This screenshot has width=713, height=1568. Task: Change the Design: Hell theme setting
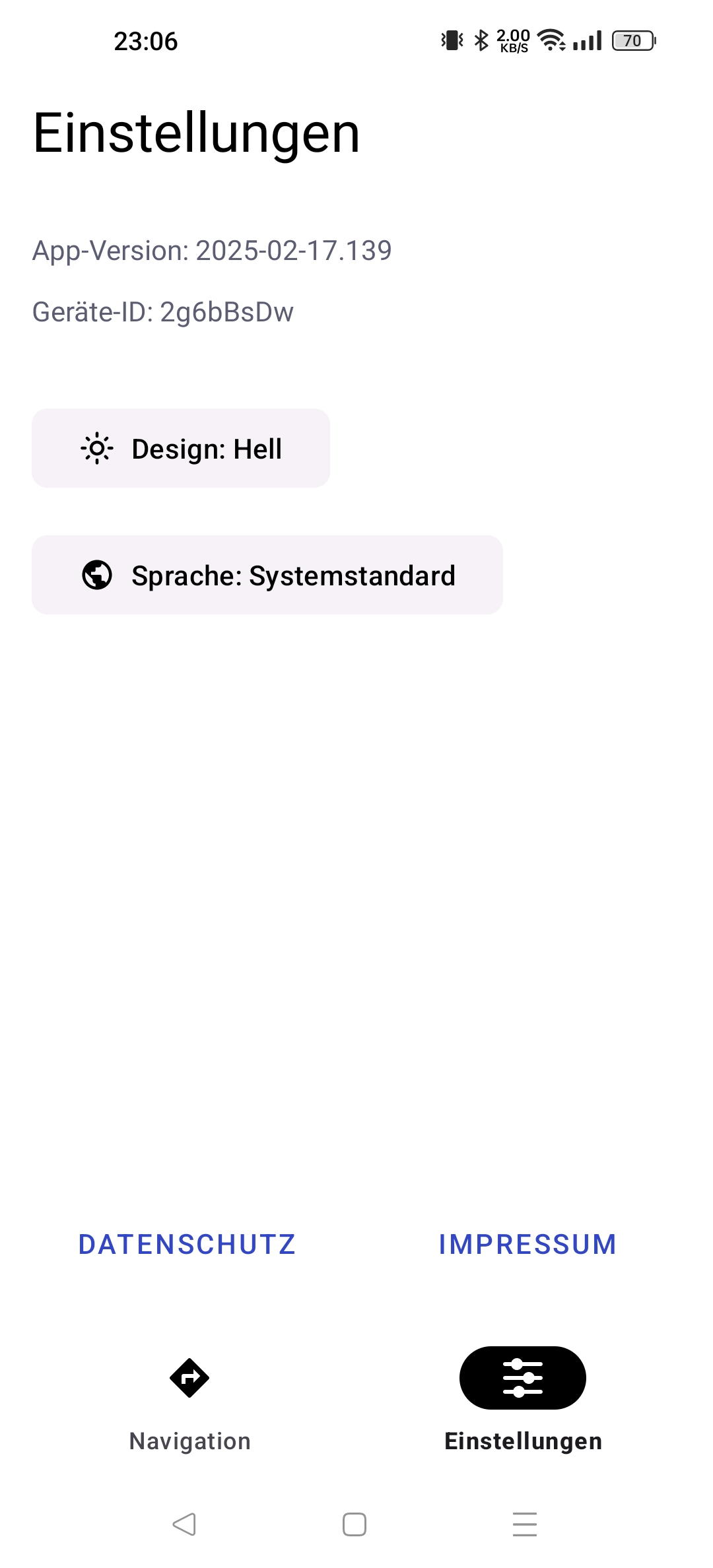tap(180, 449)
